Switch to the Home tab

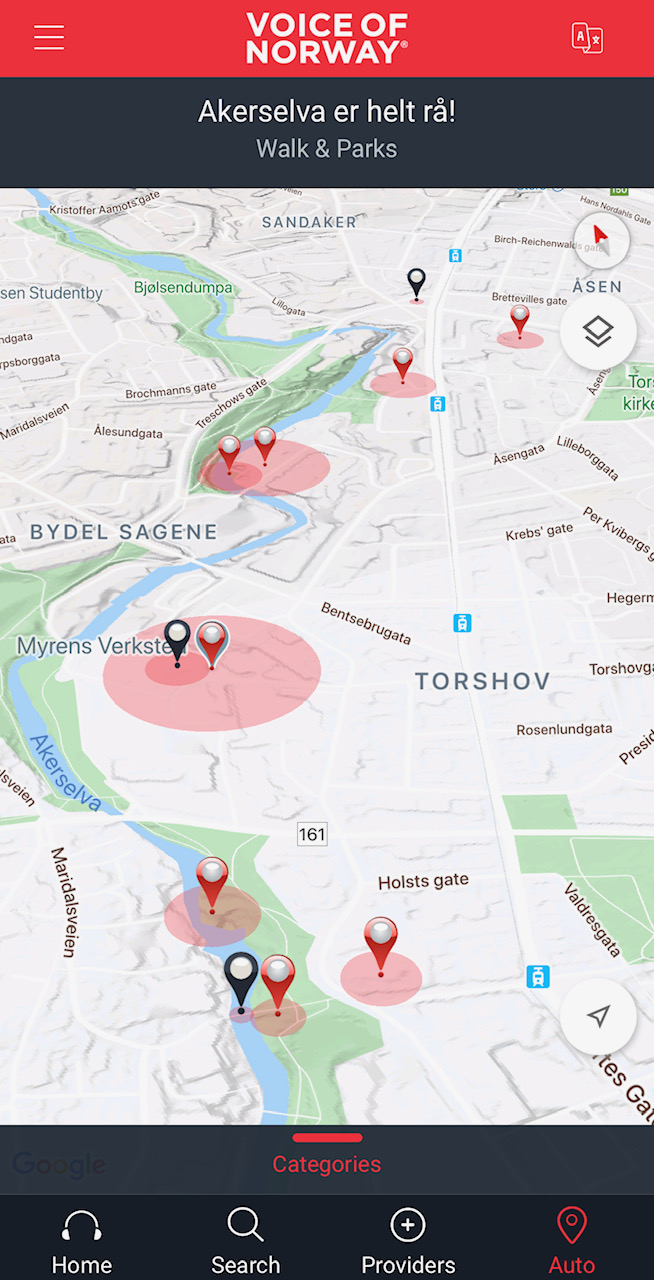click(82, 1241)
